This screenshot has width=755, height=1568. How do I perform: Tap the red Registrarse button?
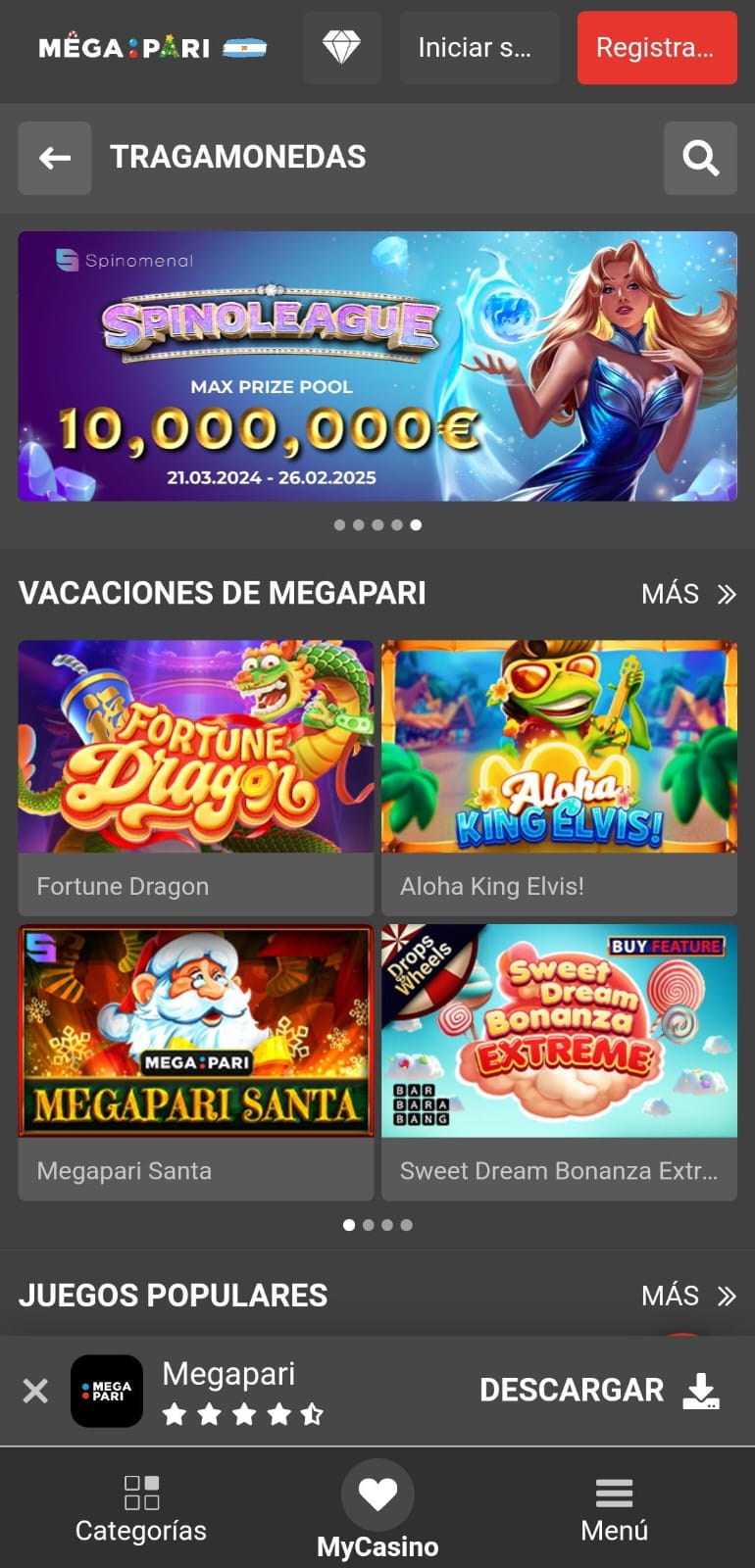point(656,47)
